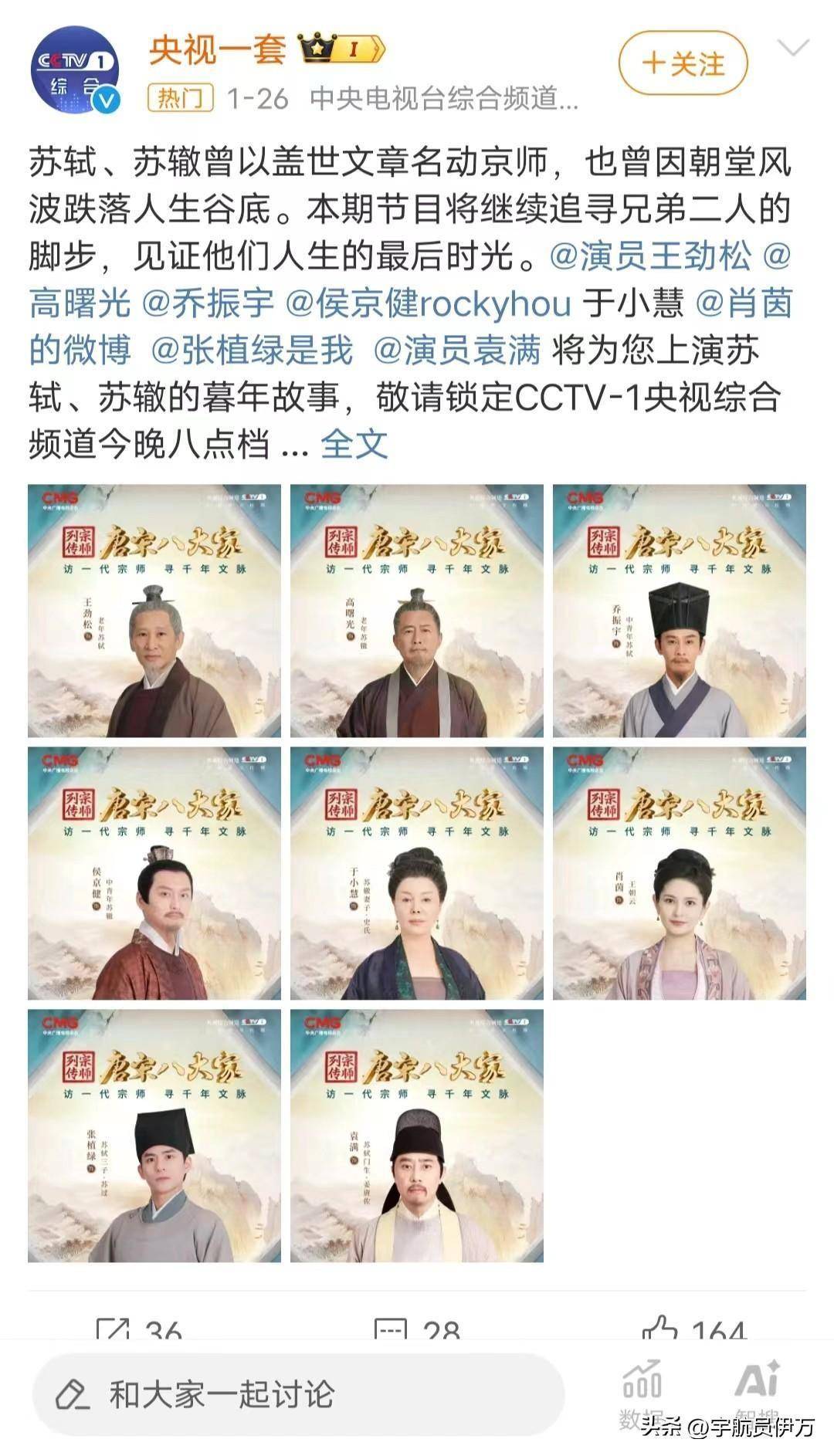Viewport: 834px width, 1456px height.
Task: View the 张植绿 poster image
Action: click(154, 1136)
